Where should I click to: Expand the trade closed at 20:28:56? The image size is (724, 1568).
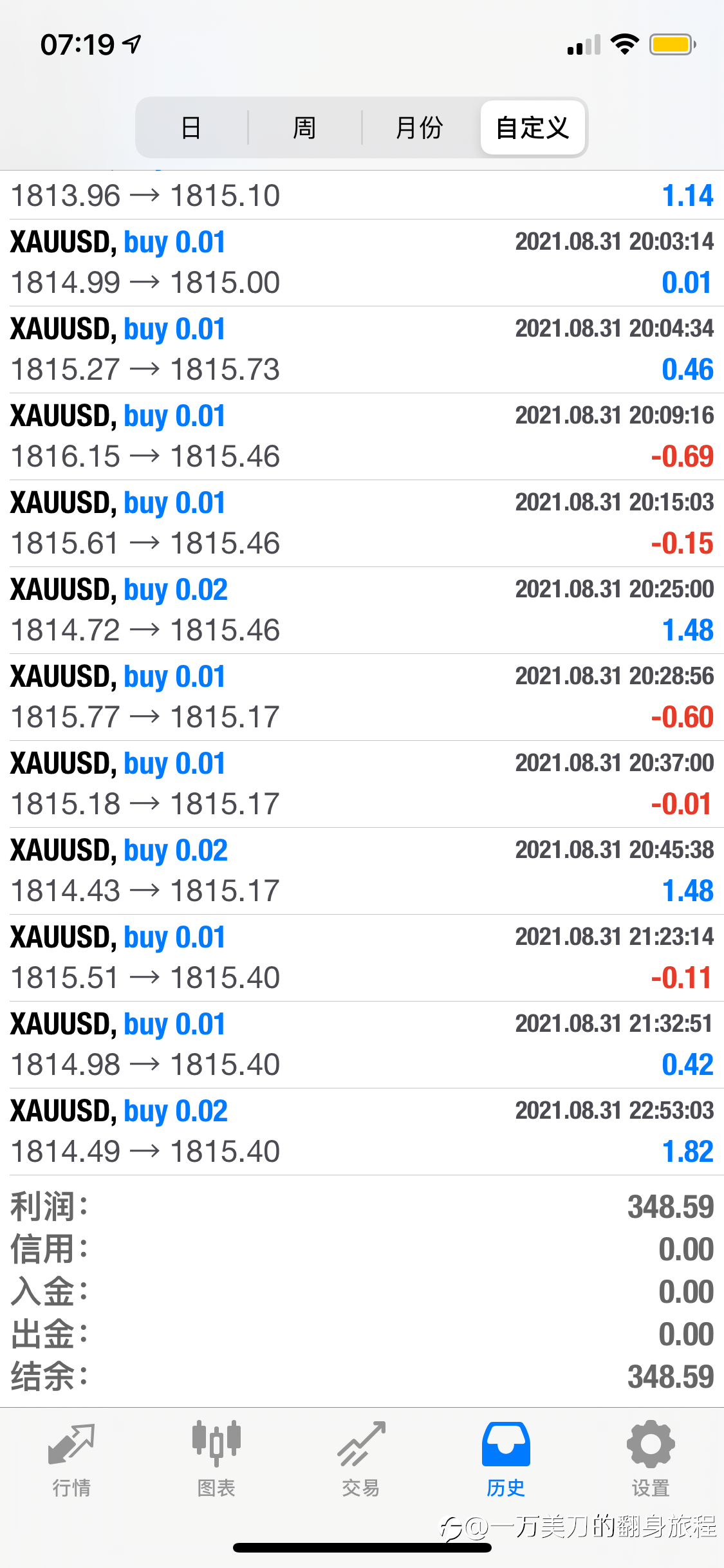click(x=362, y=697)
